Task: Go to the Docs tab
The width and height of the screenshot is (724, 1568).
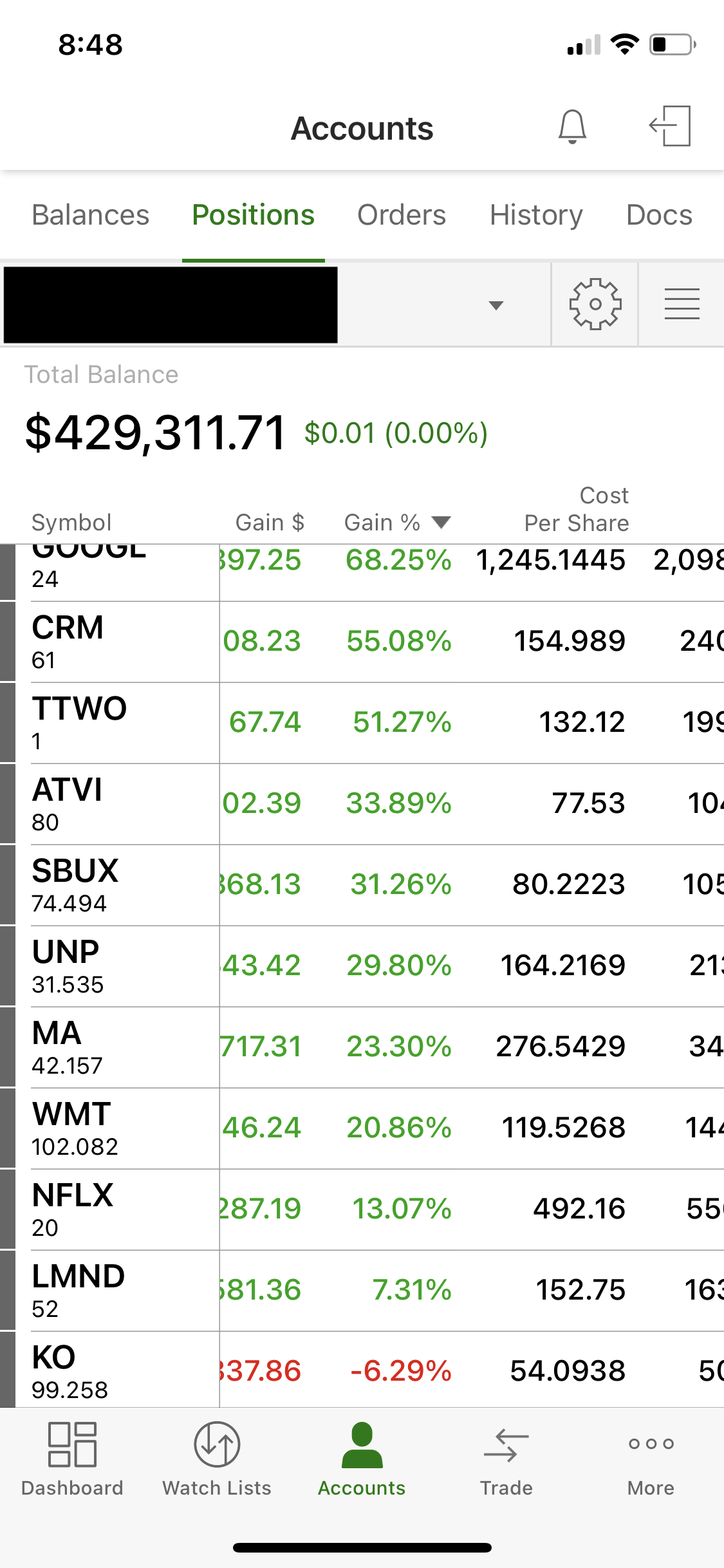Action: (659, 215)
